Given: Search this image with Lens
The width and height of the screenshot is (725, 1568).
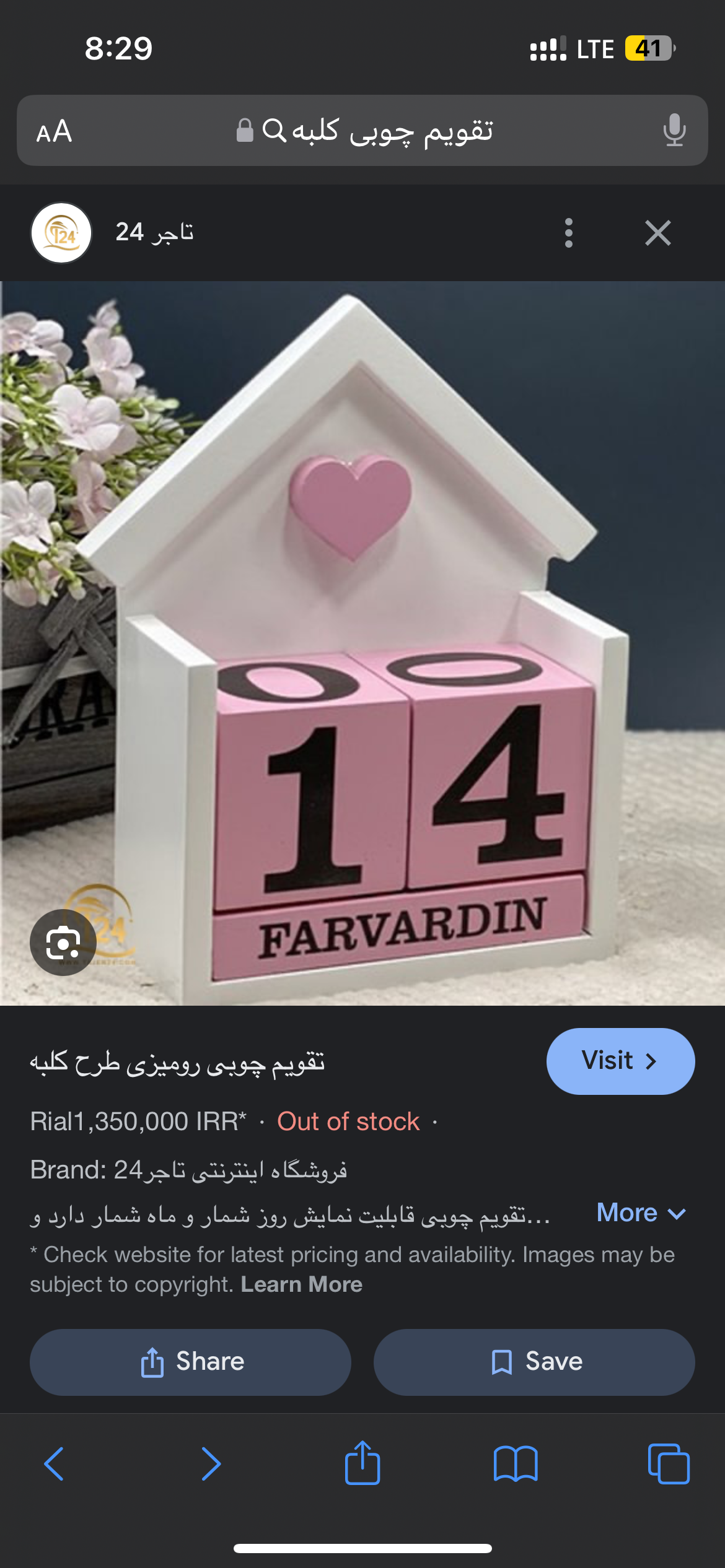Looking at the screenshot, I should pyautogui.click(x=63, y=943).
